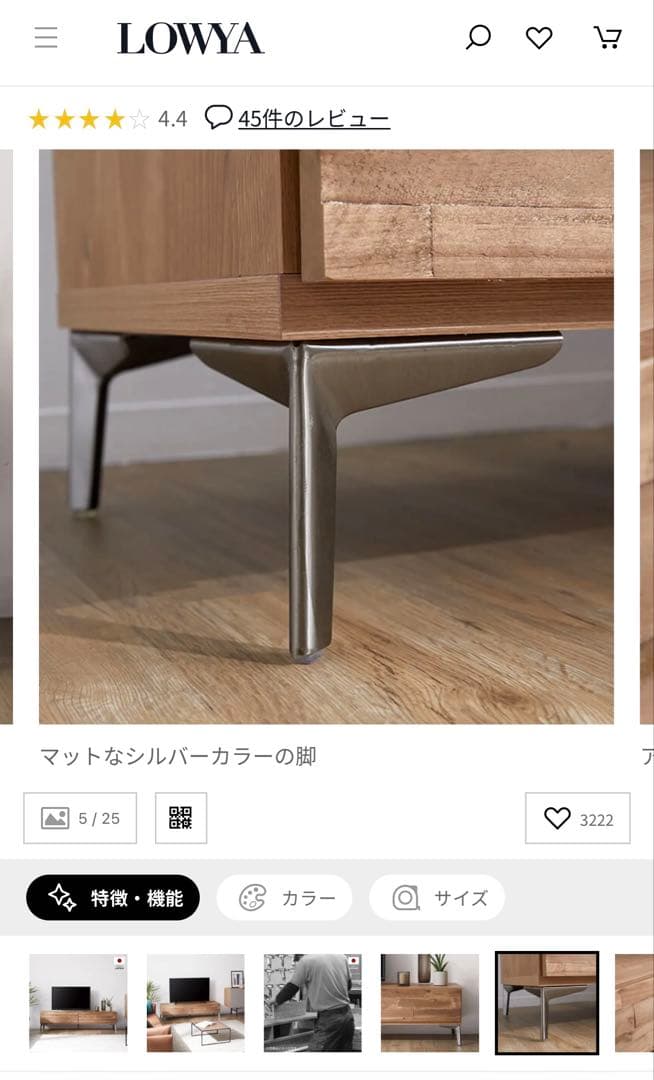654x1080 pixels.
Task: Open the image gallery 5 / 25 button
Action: [x=80, y=818]
